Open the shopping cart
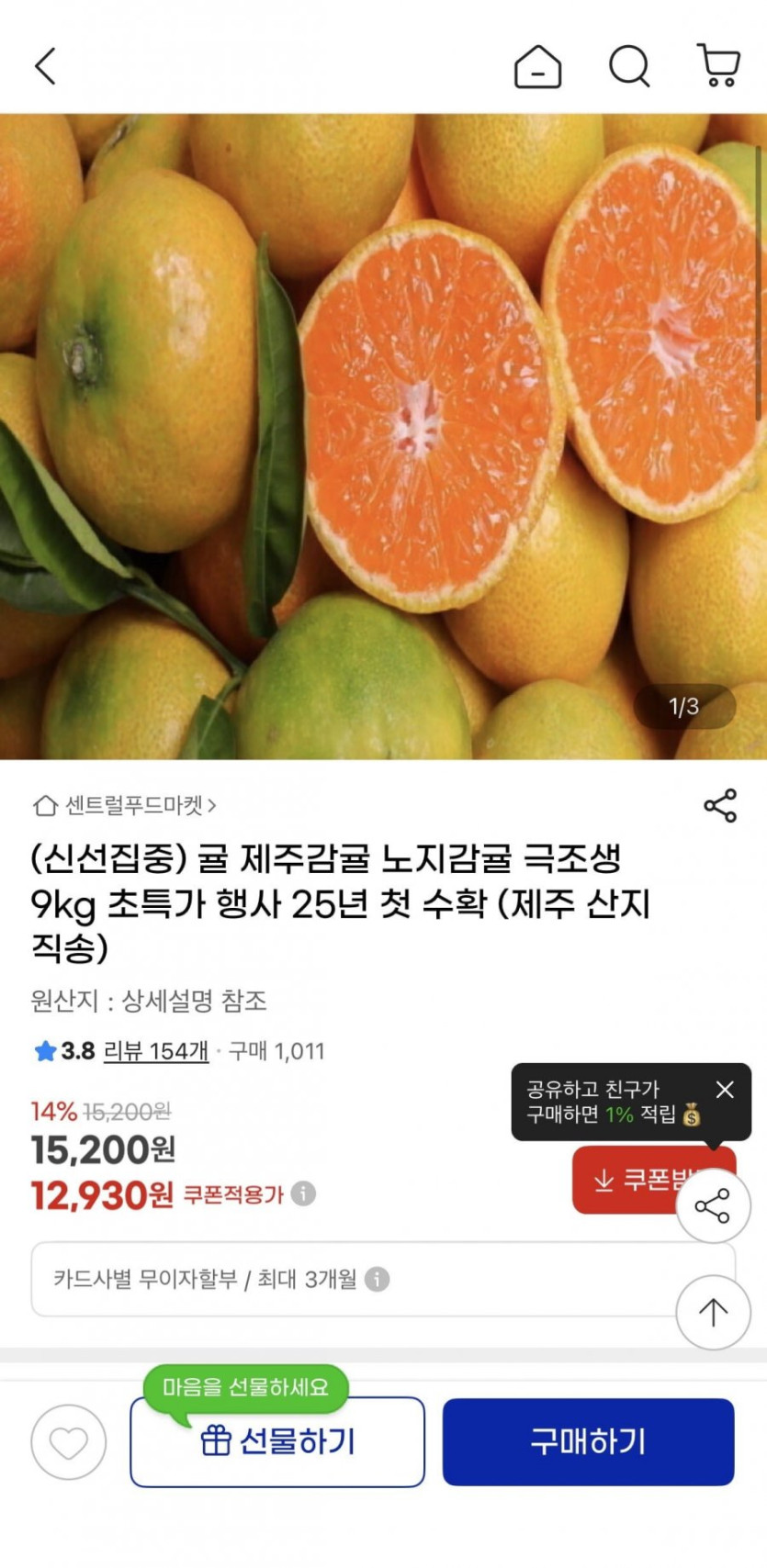Image resolution: width=767 pixels, height=1568 pixels. [x=718, y=66]
